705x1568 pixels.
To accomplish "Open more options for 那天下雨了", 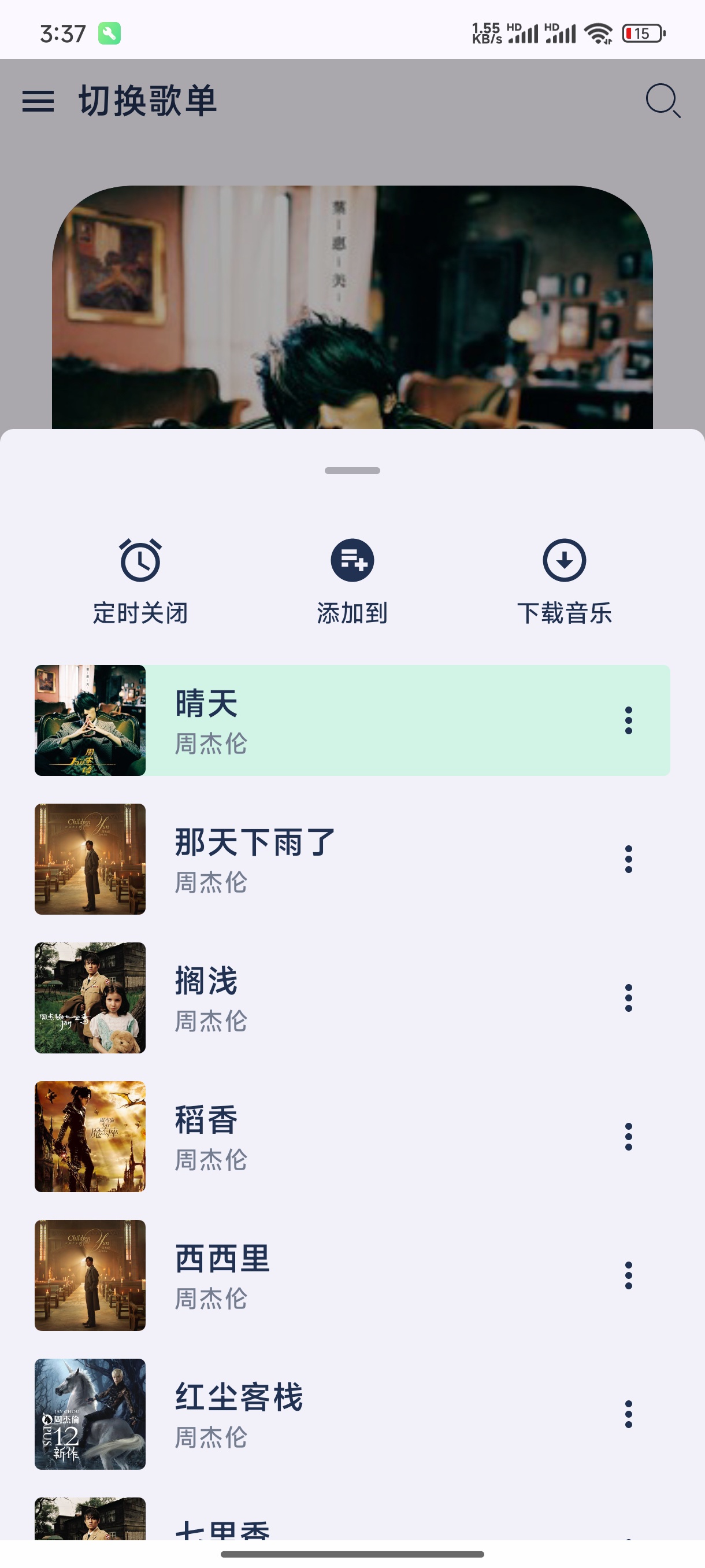I will [x=628, y=859].
